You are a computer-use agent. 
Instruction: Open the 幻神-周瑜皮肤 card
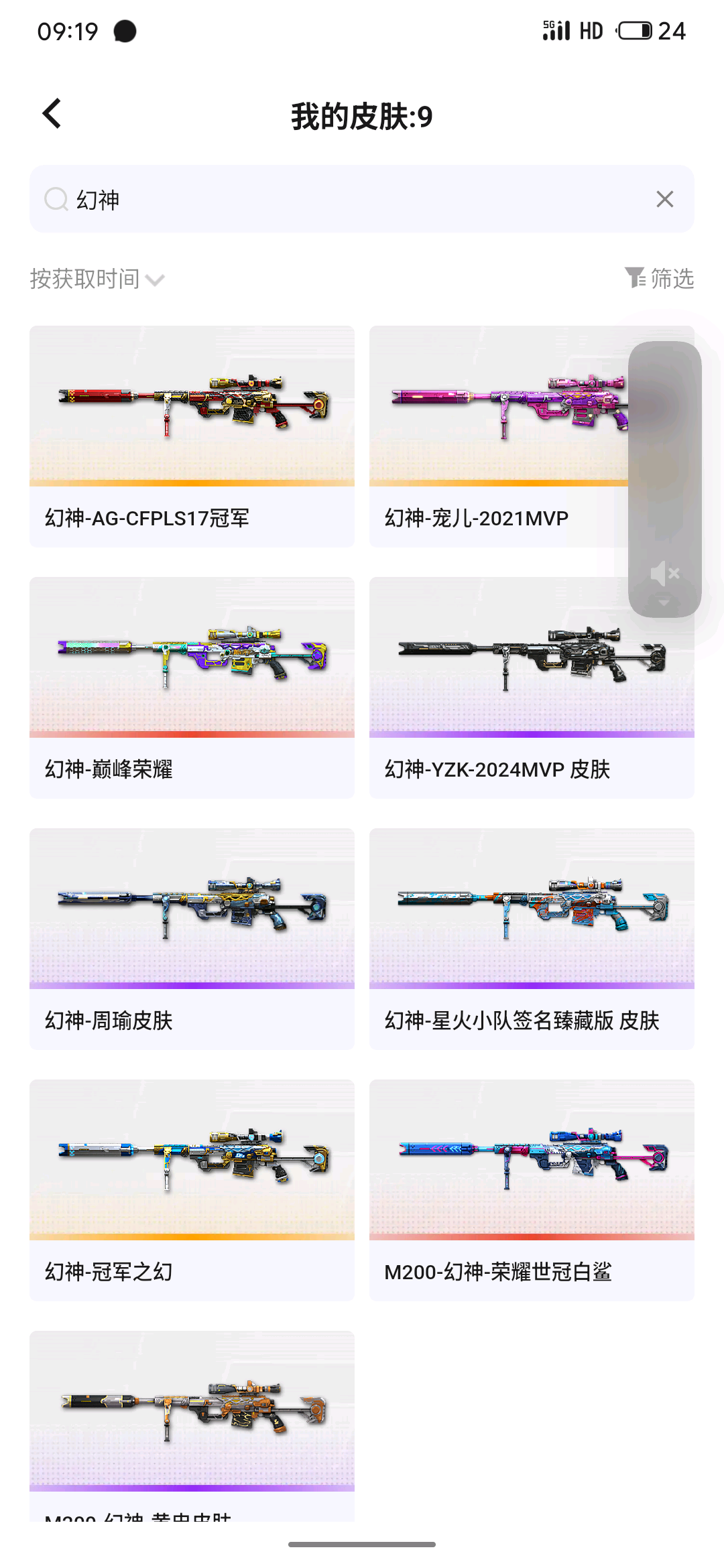click(192, 939)
